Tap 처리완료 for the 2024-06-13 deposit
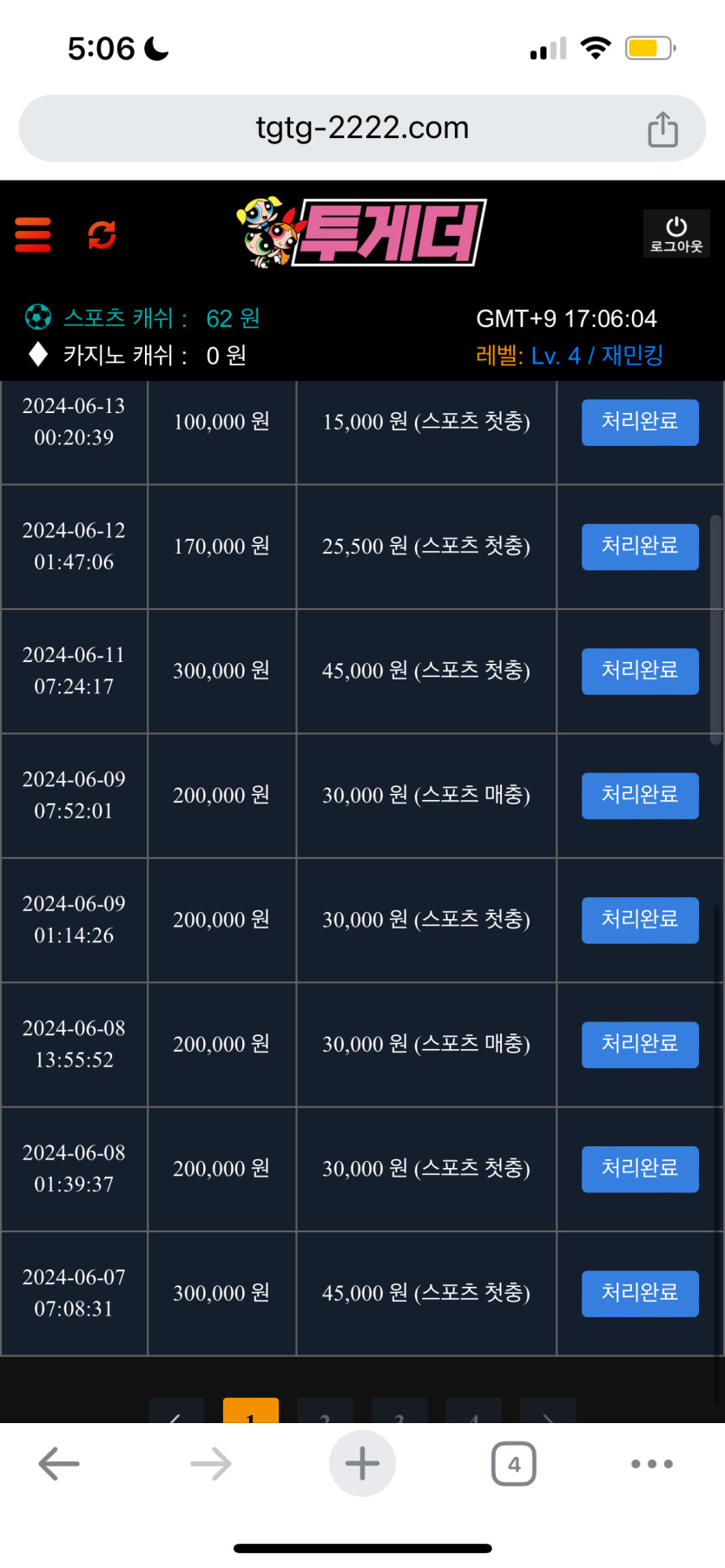This screenshot has width=725, height=1568. click(x=640, y=422)
